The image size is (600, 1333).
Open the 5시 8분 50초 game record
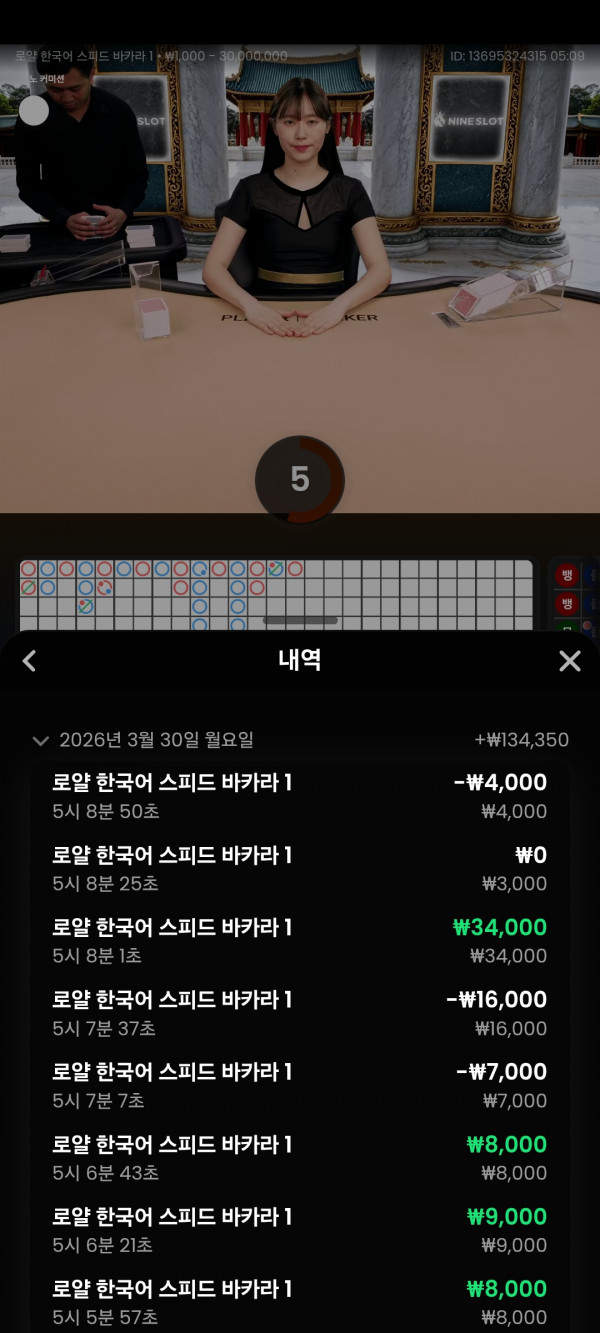pos(300,796)
